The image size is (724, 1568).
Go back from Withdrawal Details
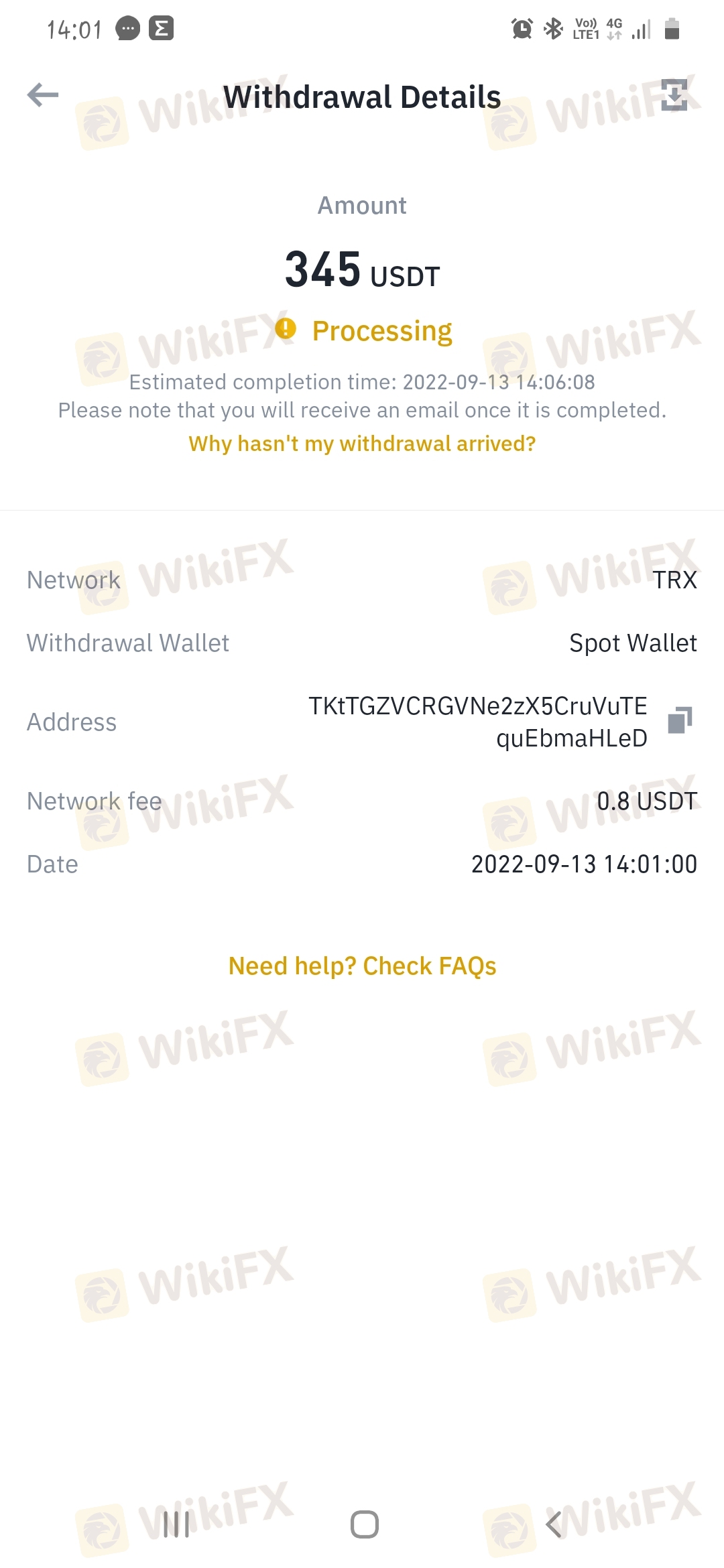tap(43, 95)
